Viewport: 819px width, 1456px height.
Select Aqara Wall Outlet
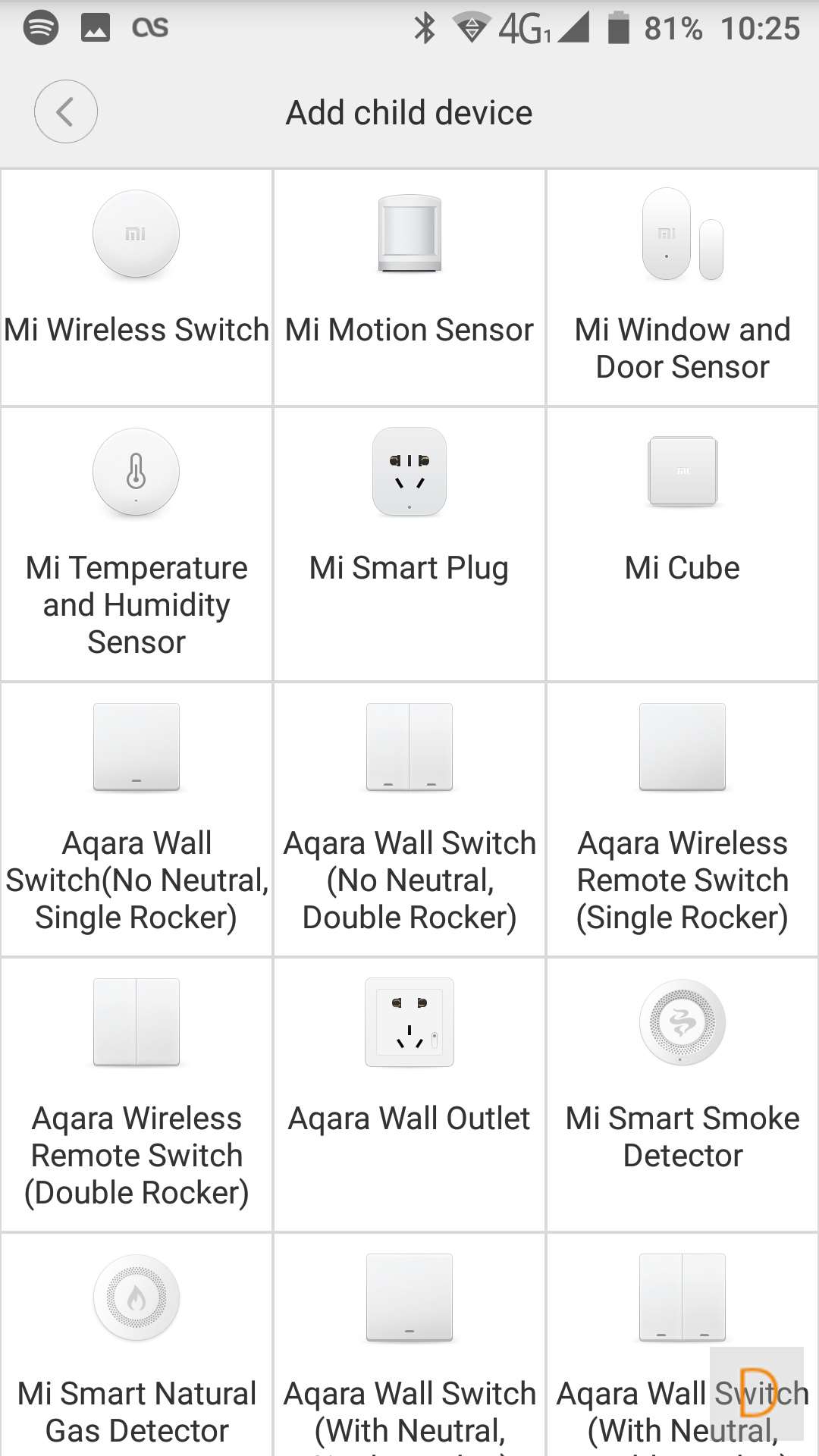click(x=409, y=1094)
